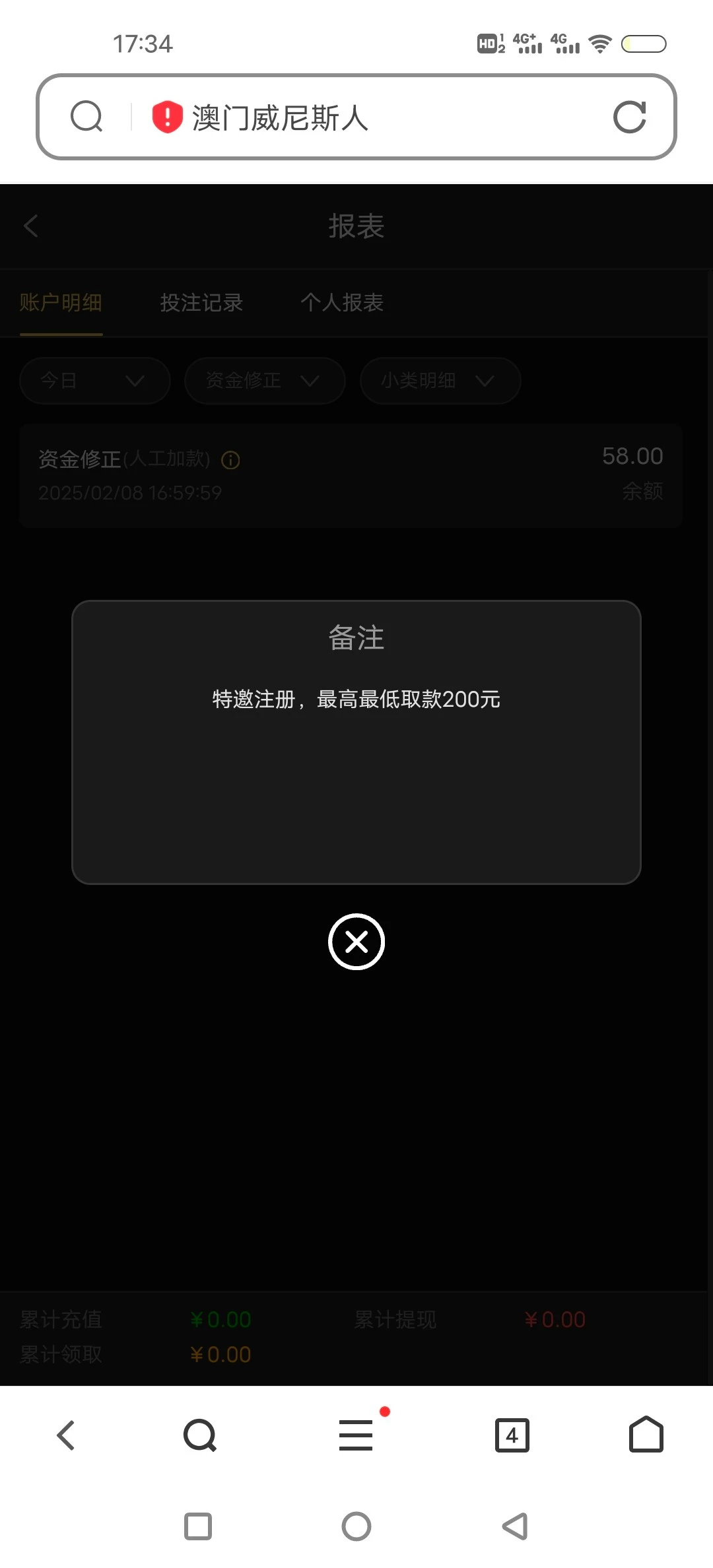The width and height of the screenshot is (713, 1568).
Task: Tap the back arrow on the 报表 header
Action: 31,226
